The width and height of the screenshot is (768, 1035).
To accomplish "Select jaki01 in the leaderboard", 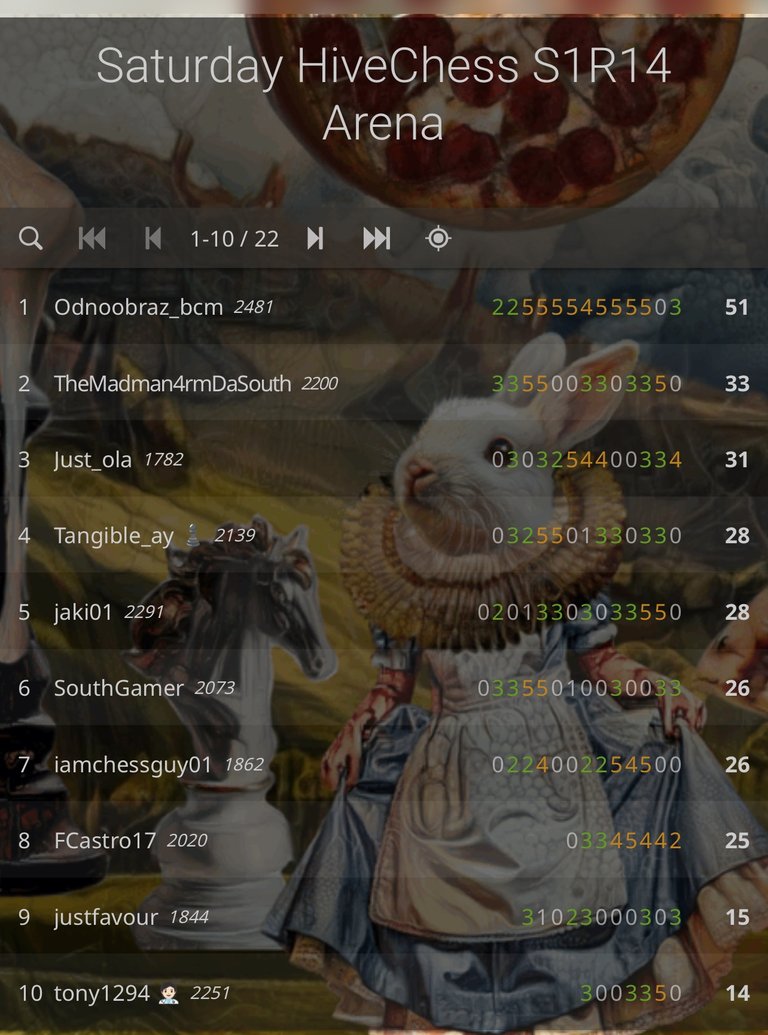I will pyautogui.click(x=84, y=612).
